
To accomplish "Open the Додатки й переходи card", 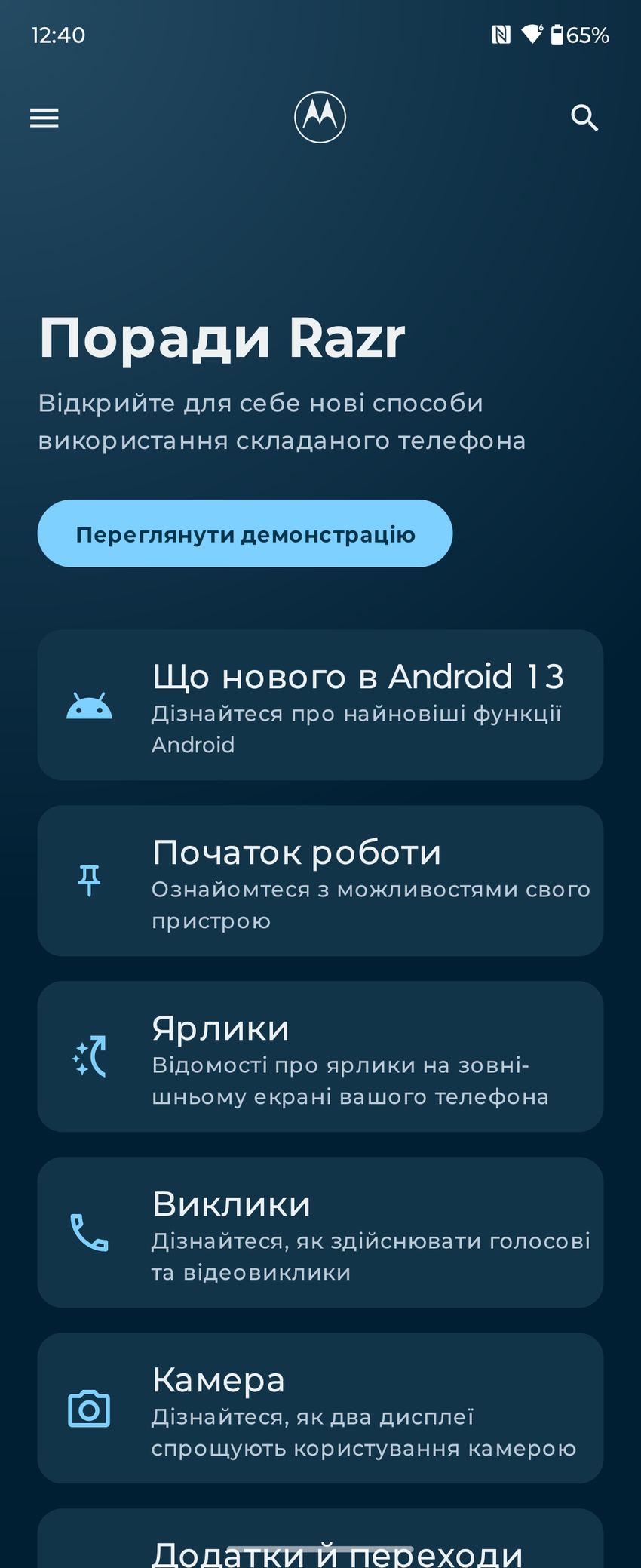I will (320, 1543).
